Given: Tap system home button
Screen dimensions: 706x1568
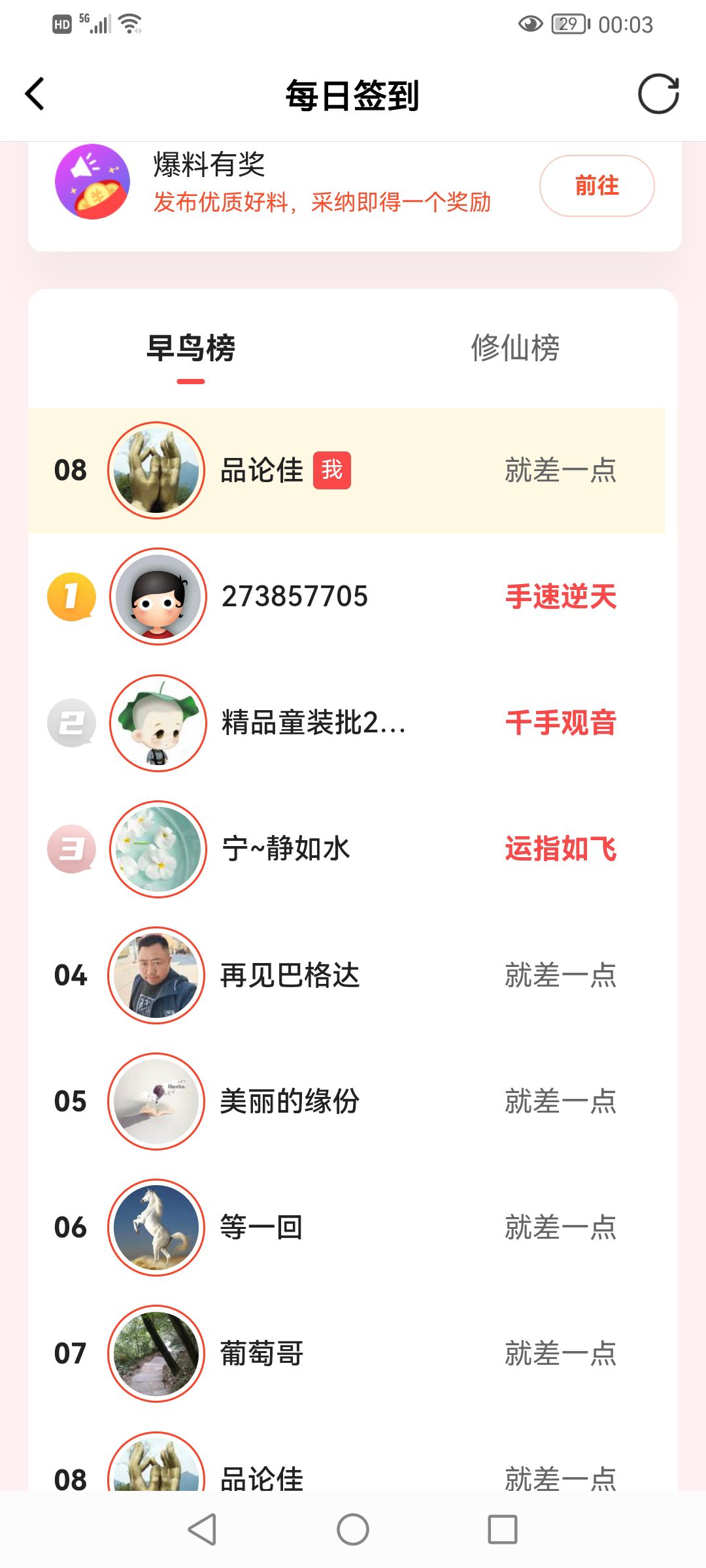Looking at the screenshot, I should tap(353, 1529).
